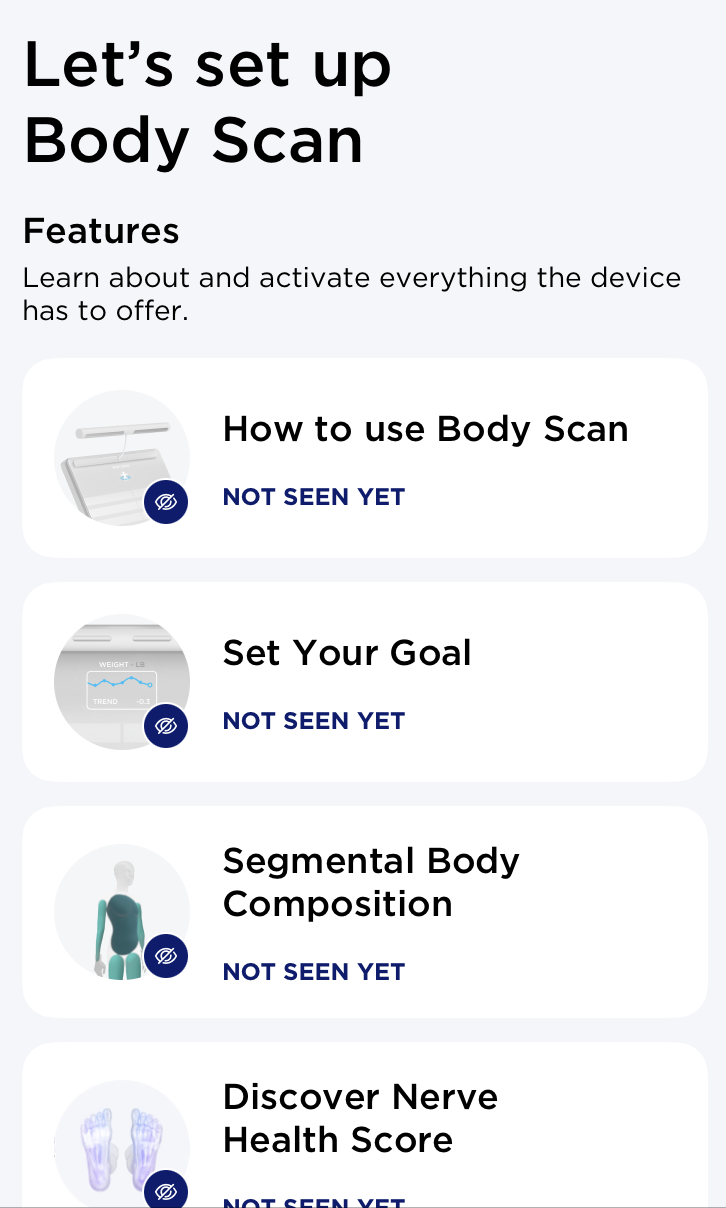Open the Set Your Goal feature card
Image resolution: width=726 pixels, height=1208 pixels.
(x=364, y=682)
